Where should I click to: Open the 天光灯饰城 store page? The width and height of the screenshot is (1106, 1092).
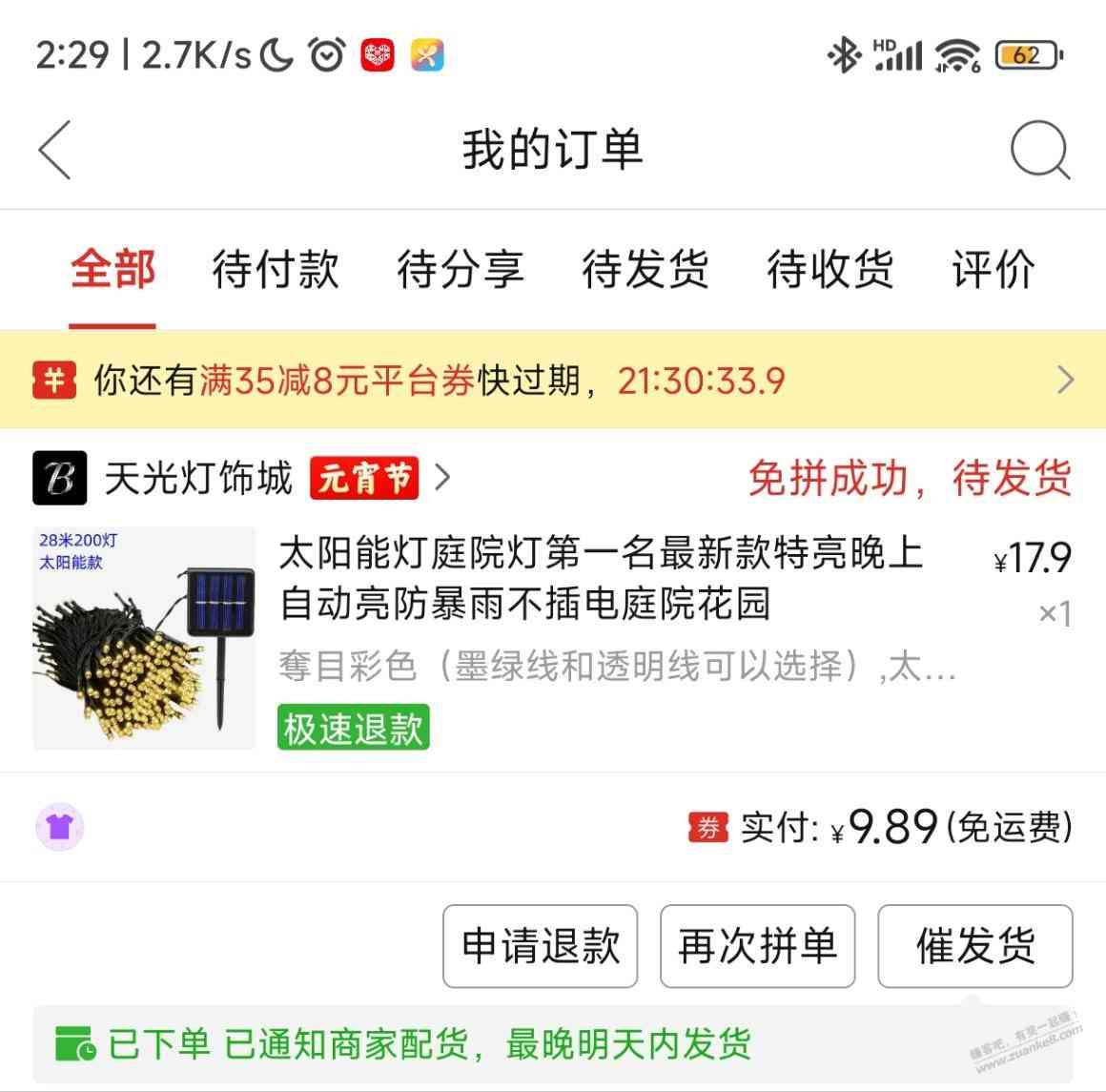point(198,478)
